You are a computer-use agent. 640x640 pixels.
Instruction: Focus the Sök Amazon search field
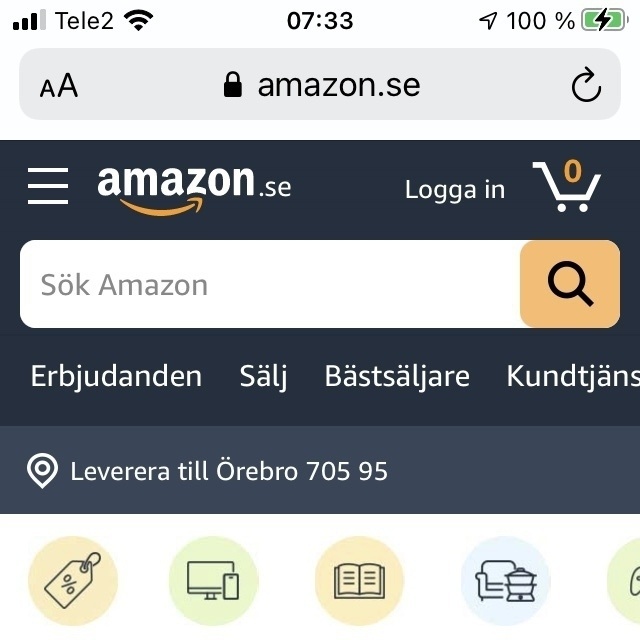click(270, 285)
